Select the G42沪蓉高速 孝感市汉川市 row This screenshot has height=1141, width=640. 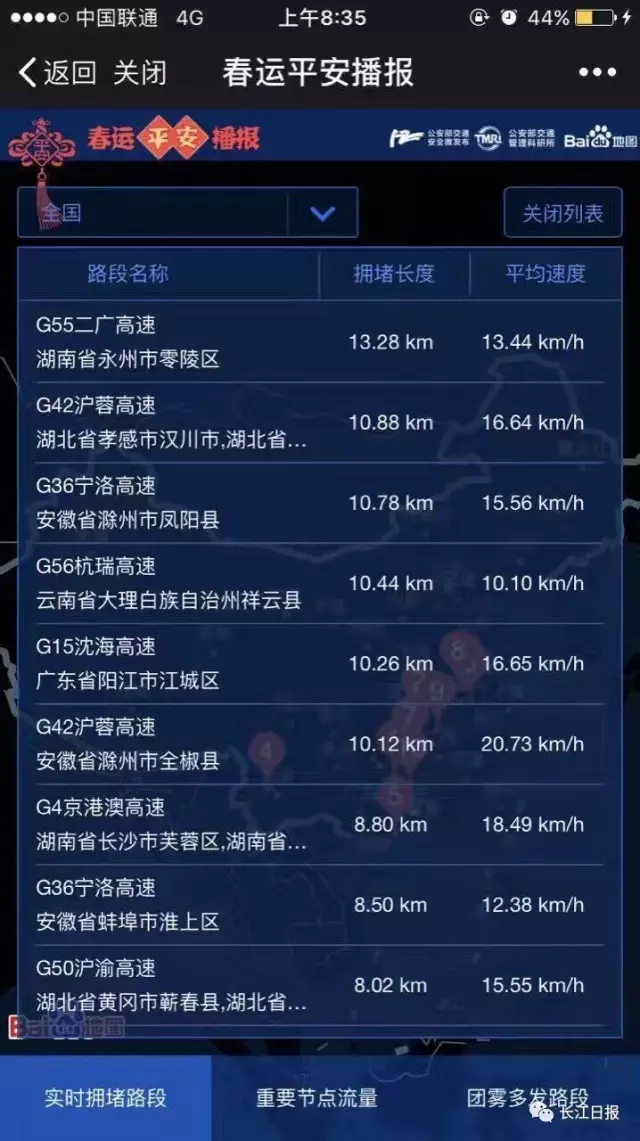click(x=320, y=423)
